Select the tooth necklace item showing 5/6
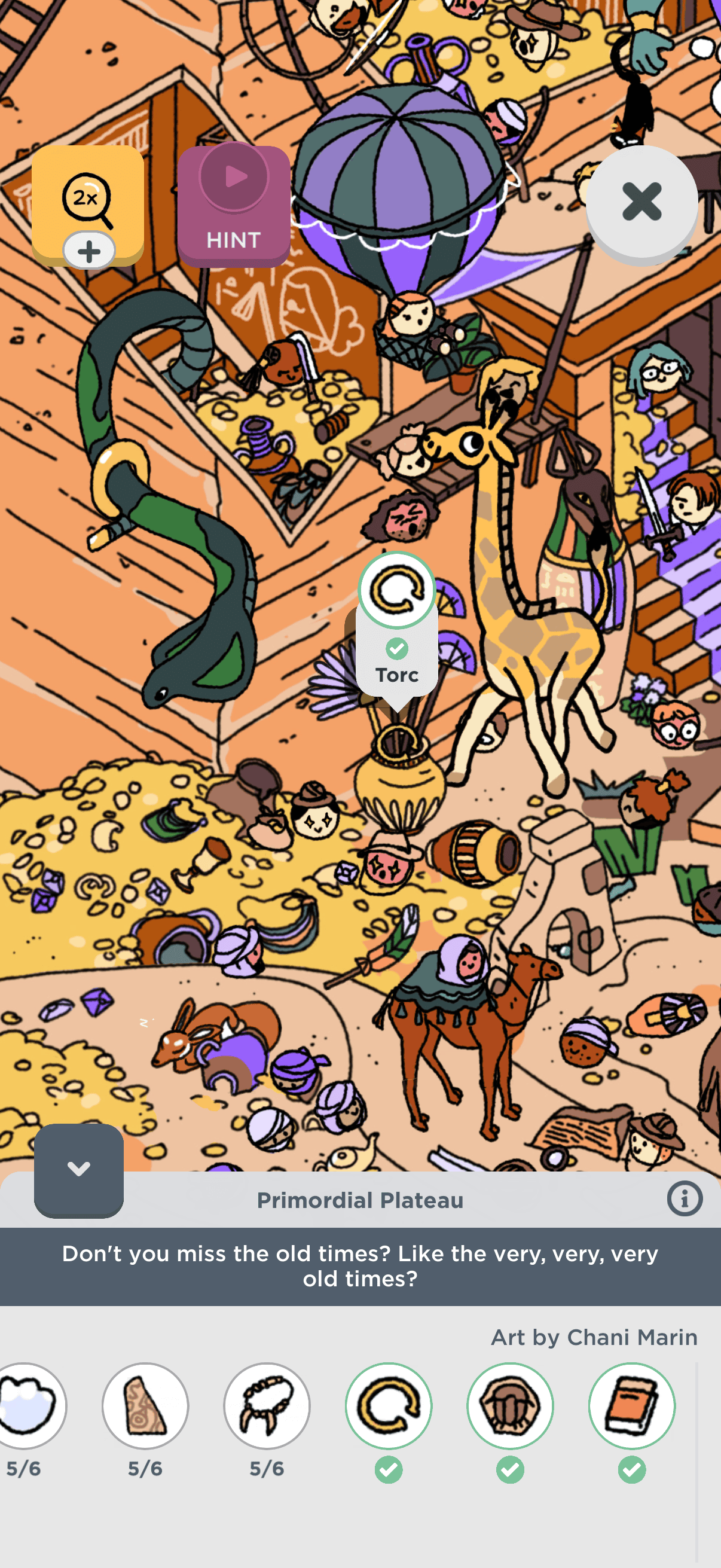The width and height of the screenshot is (721, 1568). (x=267, y=1405)
